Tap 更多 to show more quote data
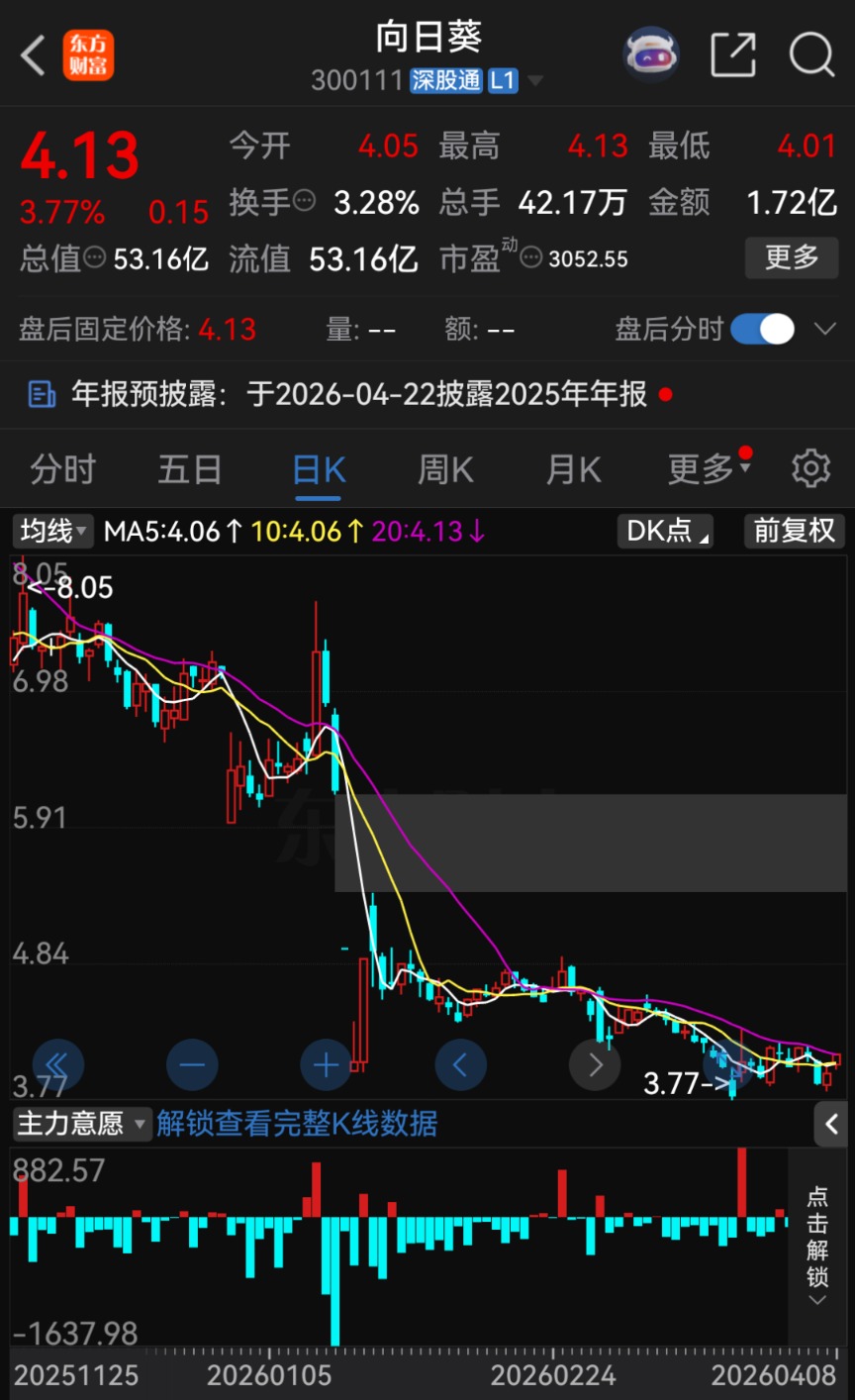This screenshot has height=1400, width=855. (x=791, y=258)
